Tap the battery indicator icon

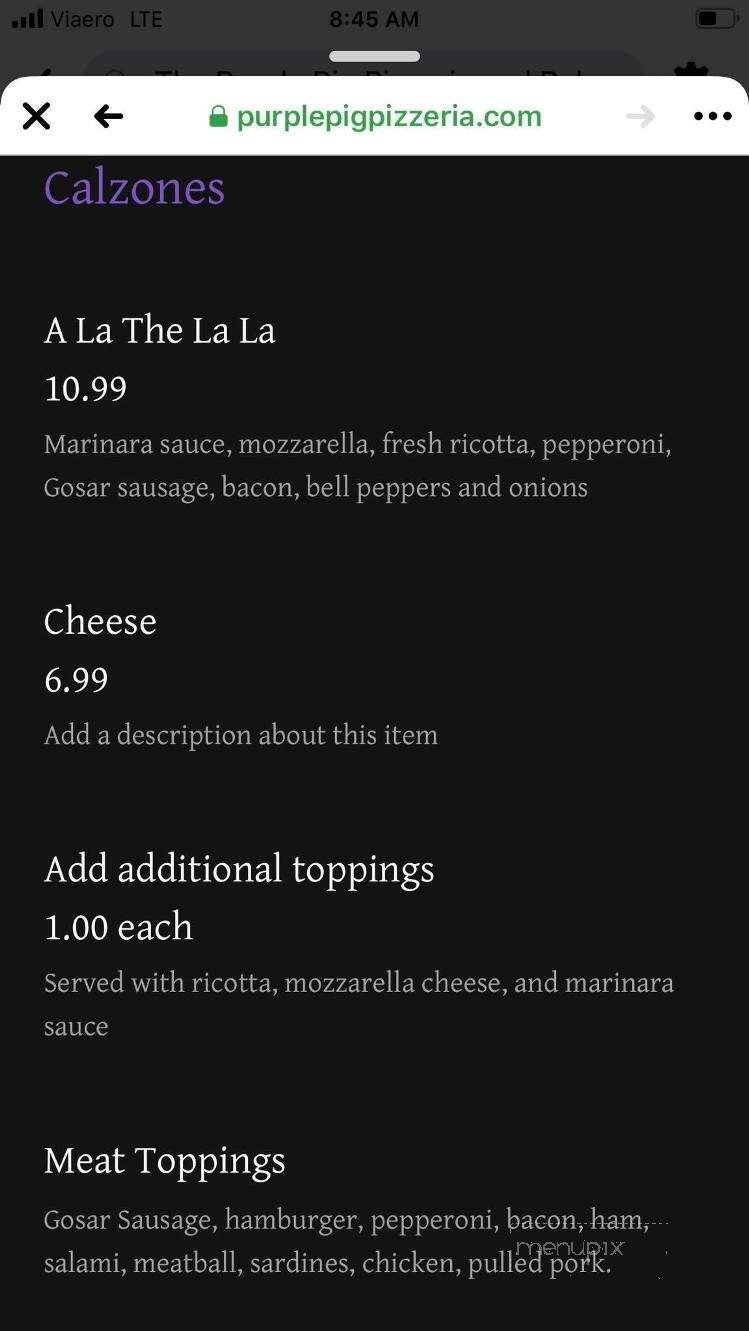click(714, 17)
